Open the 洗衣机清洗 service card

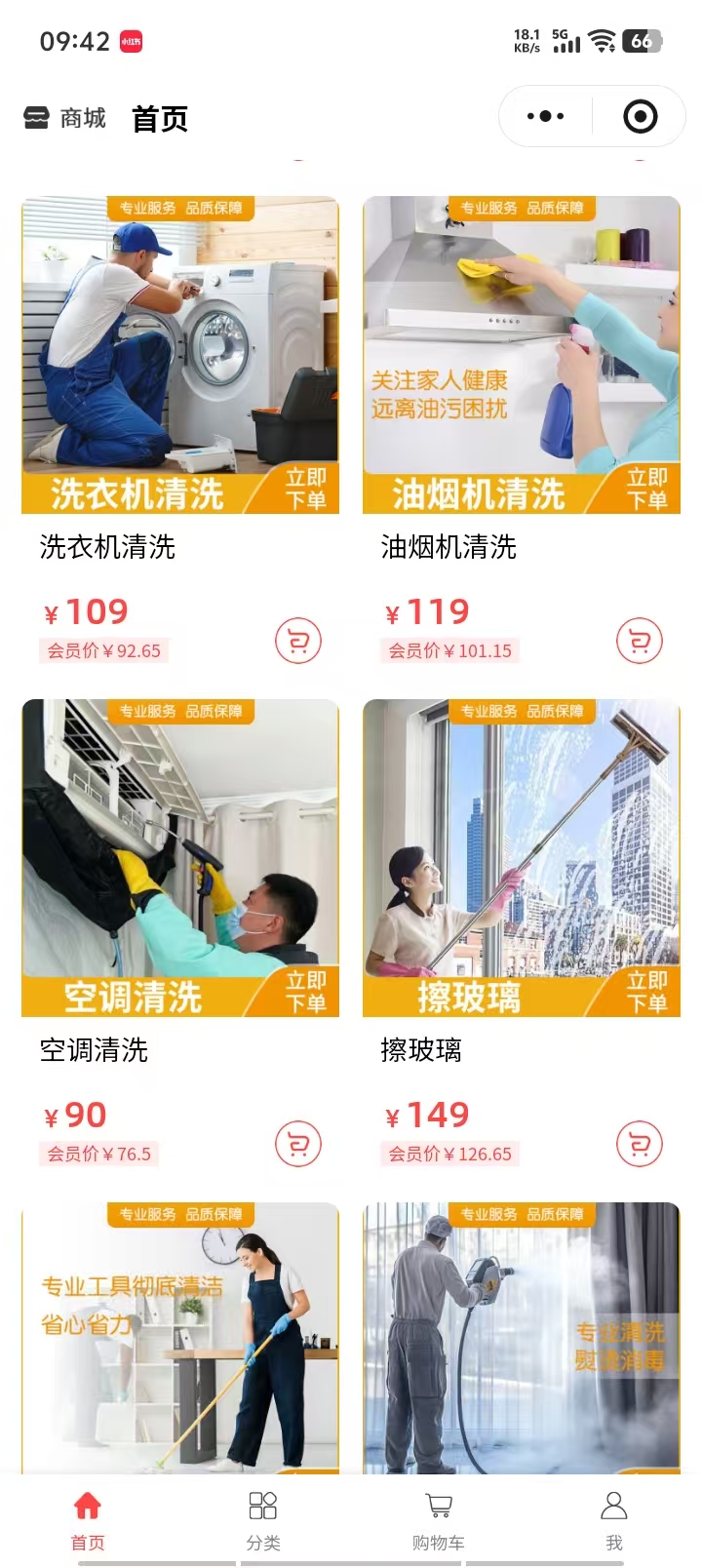[180, 356]
